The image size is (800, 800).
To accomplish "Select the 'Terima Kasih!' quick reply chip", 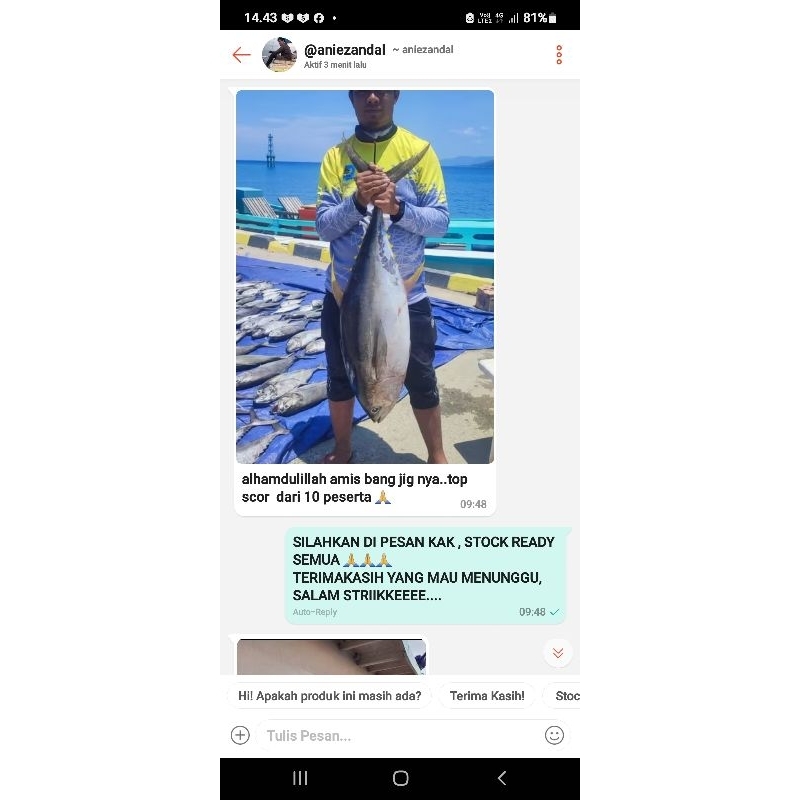I will point(487,696).
